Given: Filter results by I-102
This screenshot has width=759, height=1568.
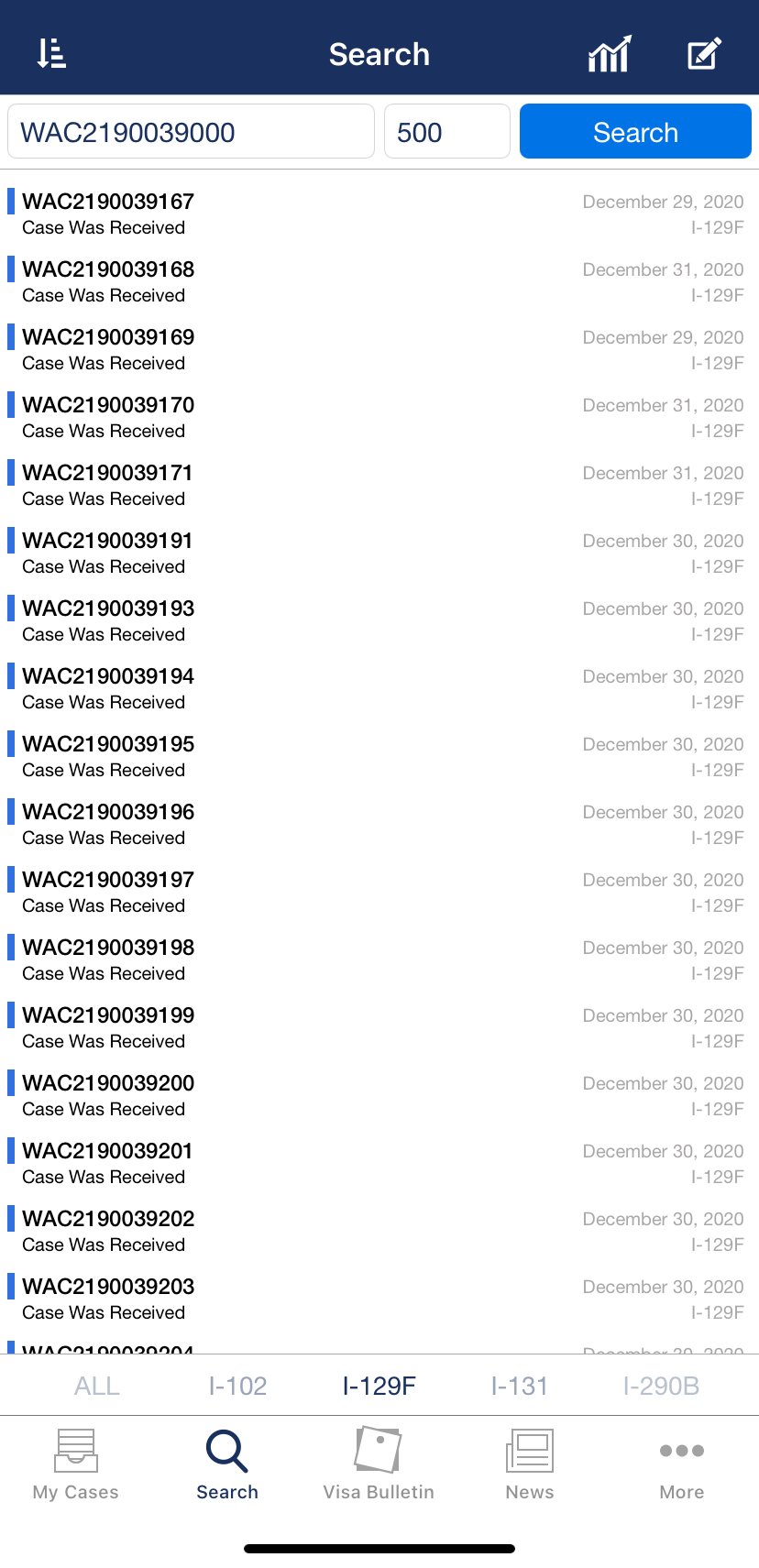Looking at the screenshot, I should point(237,1386).
